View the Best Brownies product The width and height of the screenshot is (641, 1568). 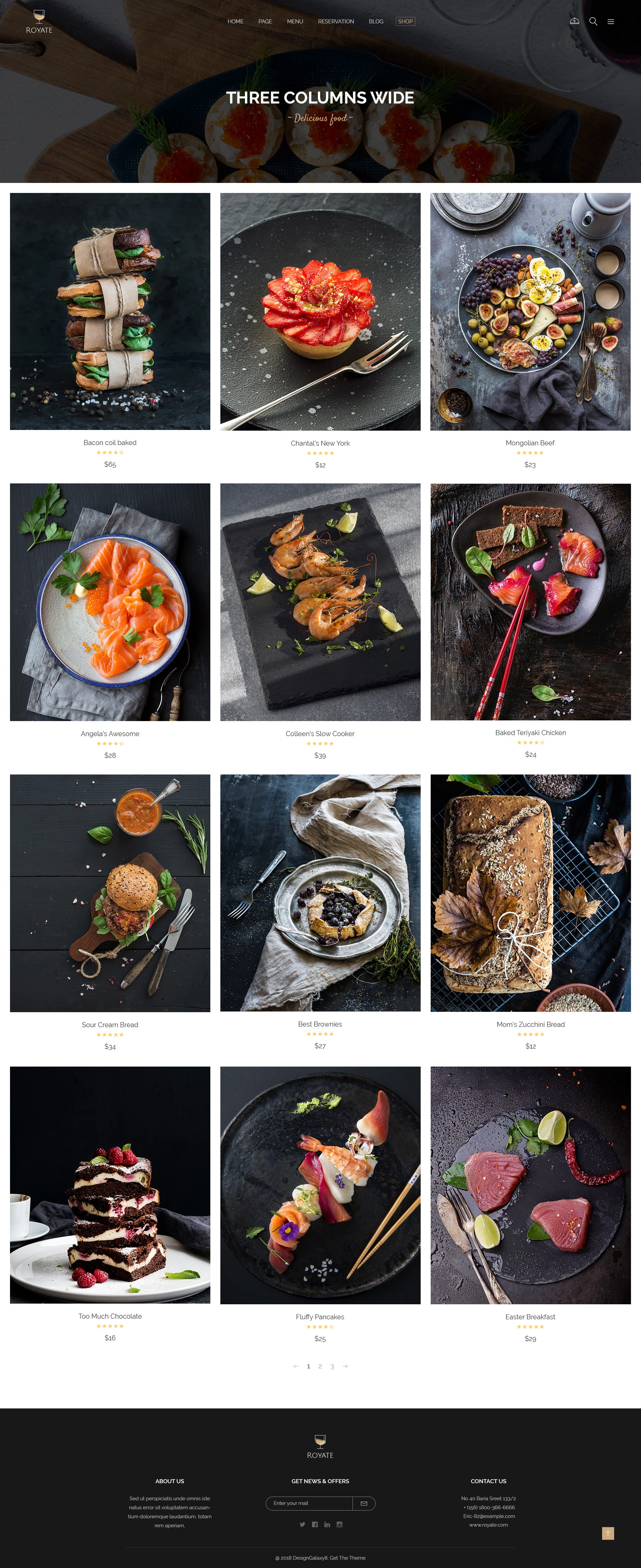point(320,1024)
